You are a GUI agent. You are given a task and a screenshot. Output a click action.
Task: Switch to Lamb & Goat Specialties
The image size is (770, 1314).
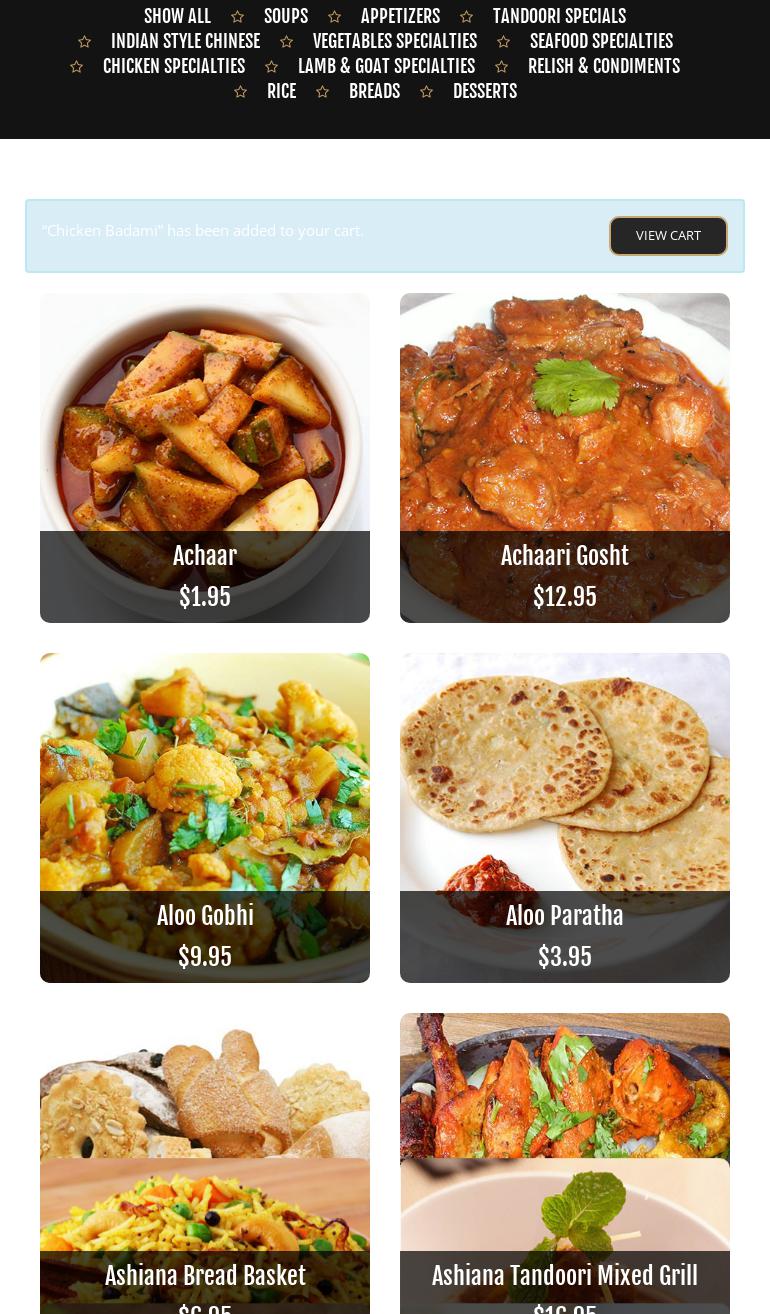(386, 66)
